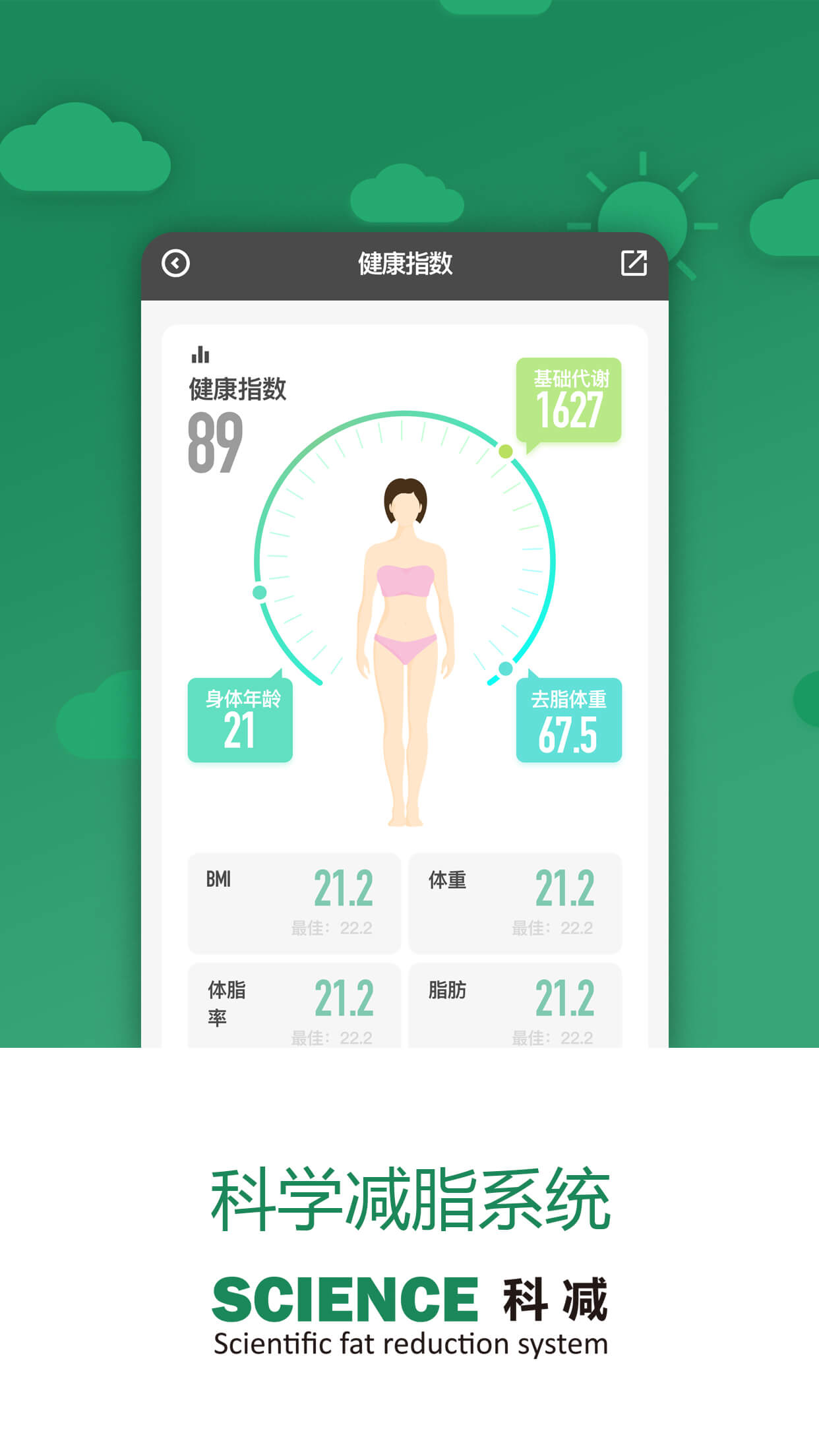This screenshot has width=819, height=1456.
Task: Toggle the bottom-right gauge marker dot
Action: (x=506, y=668)
